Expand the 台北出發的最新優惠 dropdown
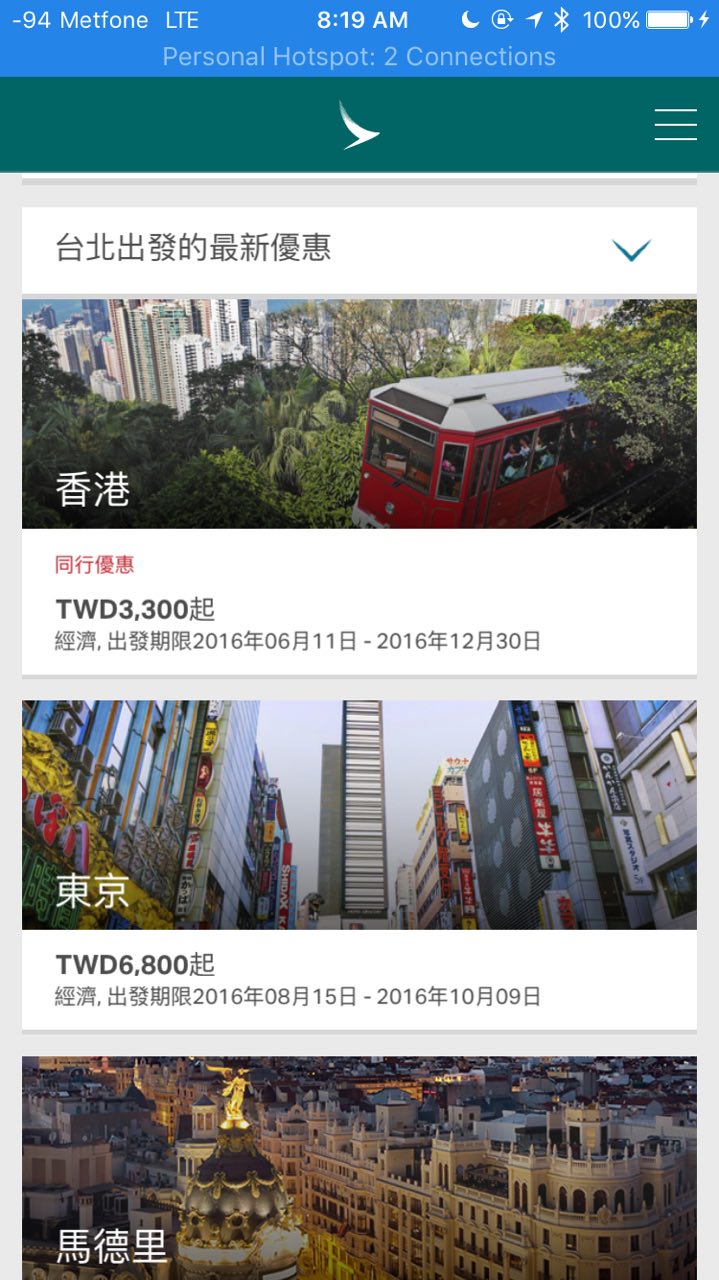The image size is (719, 1280). 631,250
